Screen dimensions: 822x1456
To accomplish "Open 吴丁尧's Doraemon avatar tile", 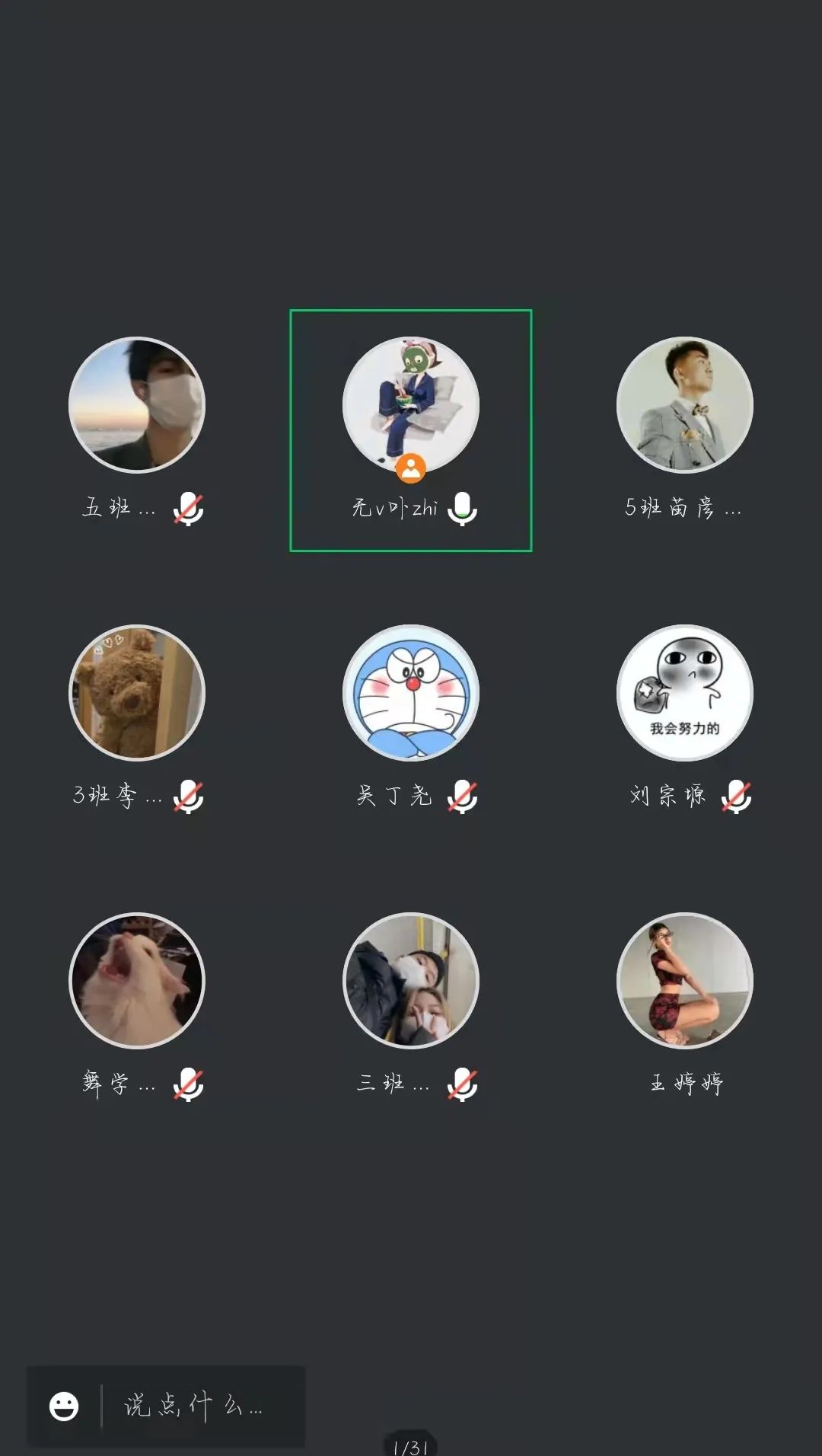I will click(x=411, y=693).
